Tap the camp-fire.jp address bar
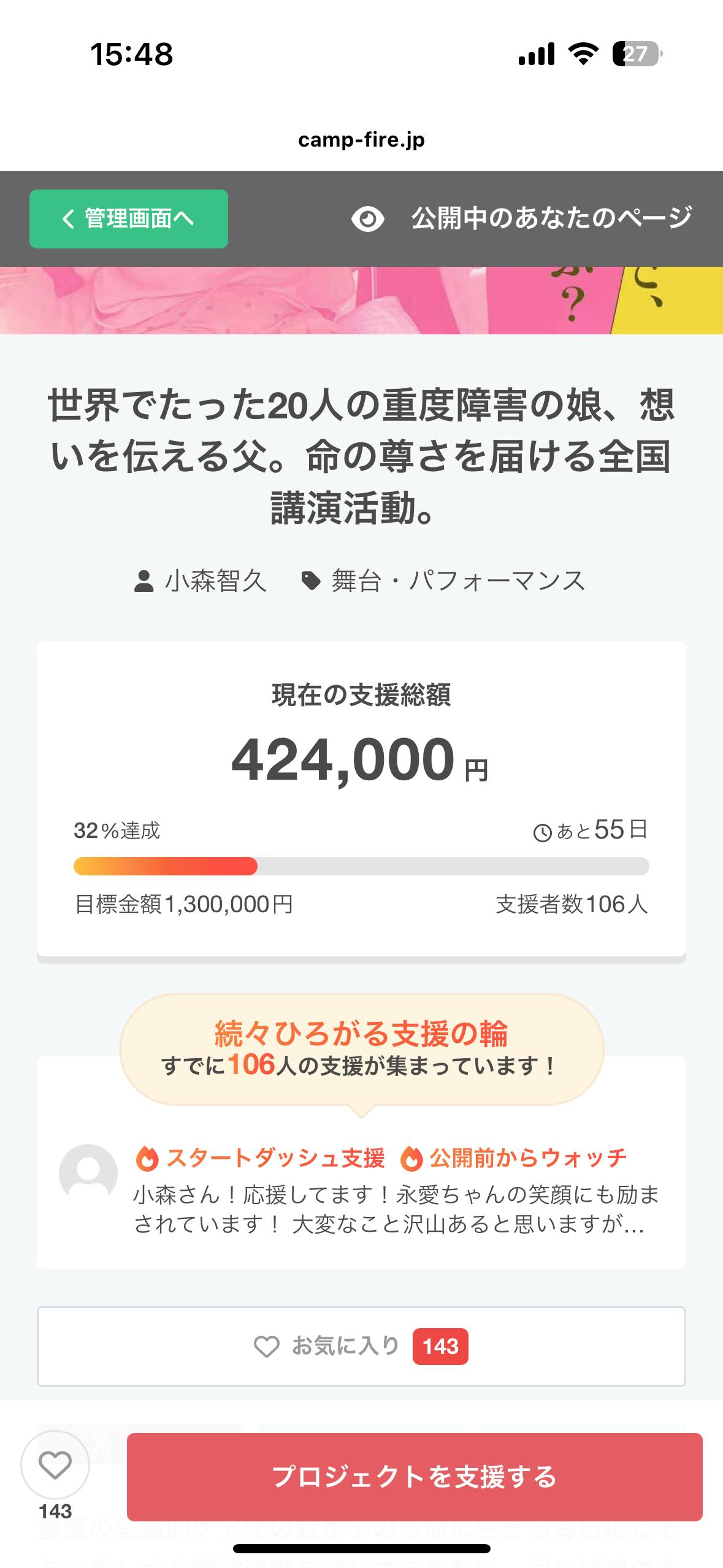The height and width of the screenshot is (1568, 723). (x=361, y=140)
